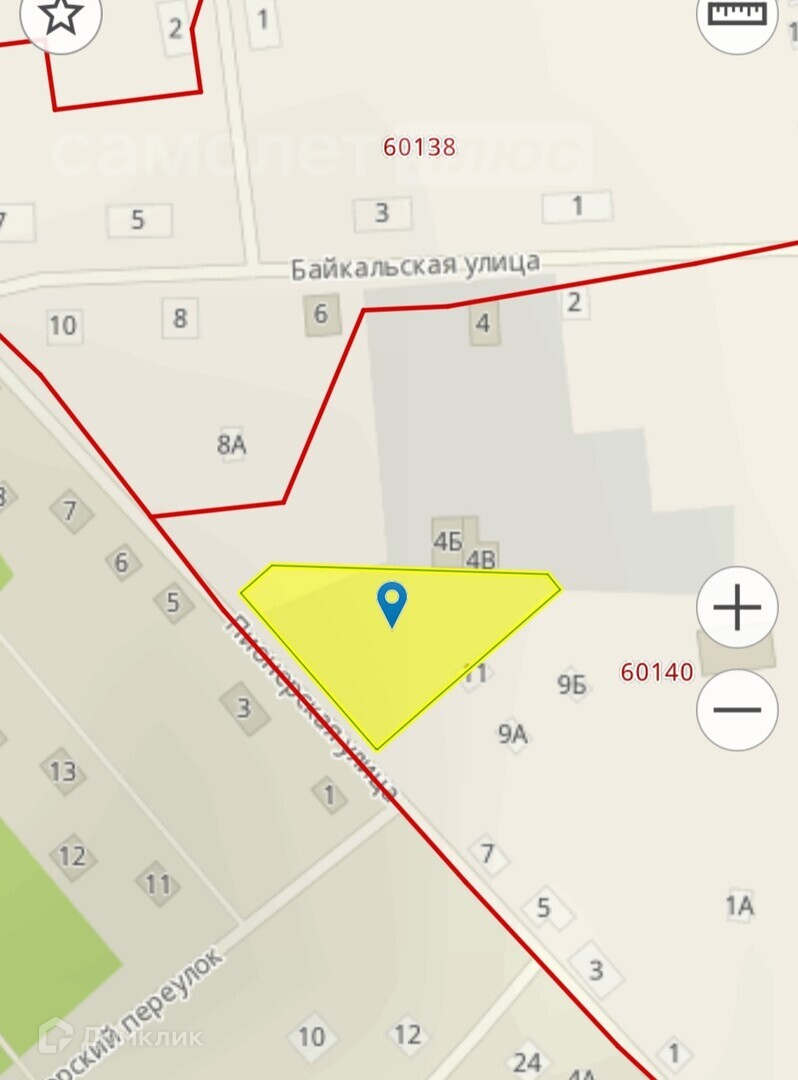Open the ruler measurement tool
Image resolution: width=798 pixels, height=1080 pixels.
coord(737,14)
